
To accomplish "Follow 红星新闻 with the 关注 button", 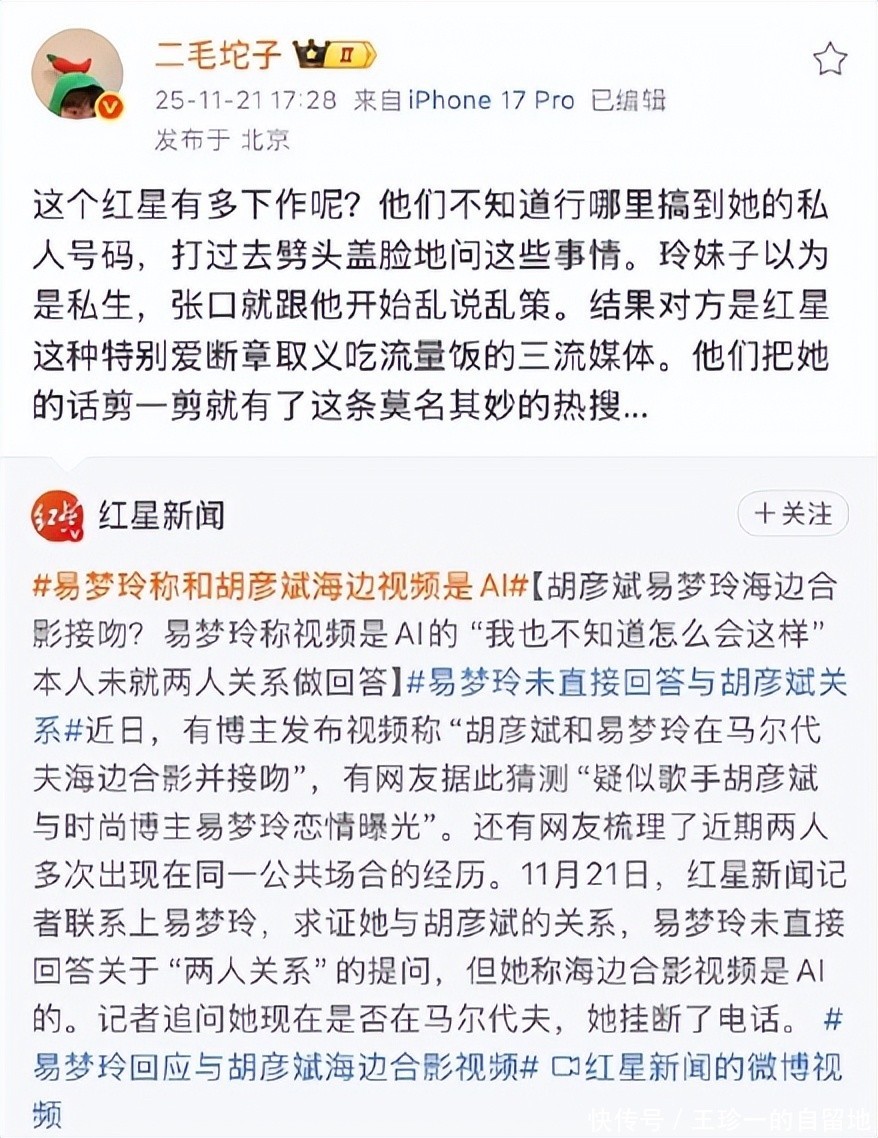I will pyautogui.click(x=792, y=514).
